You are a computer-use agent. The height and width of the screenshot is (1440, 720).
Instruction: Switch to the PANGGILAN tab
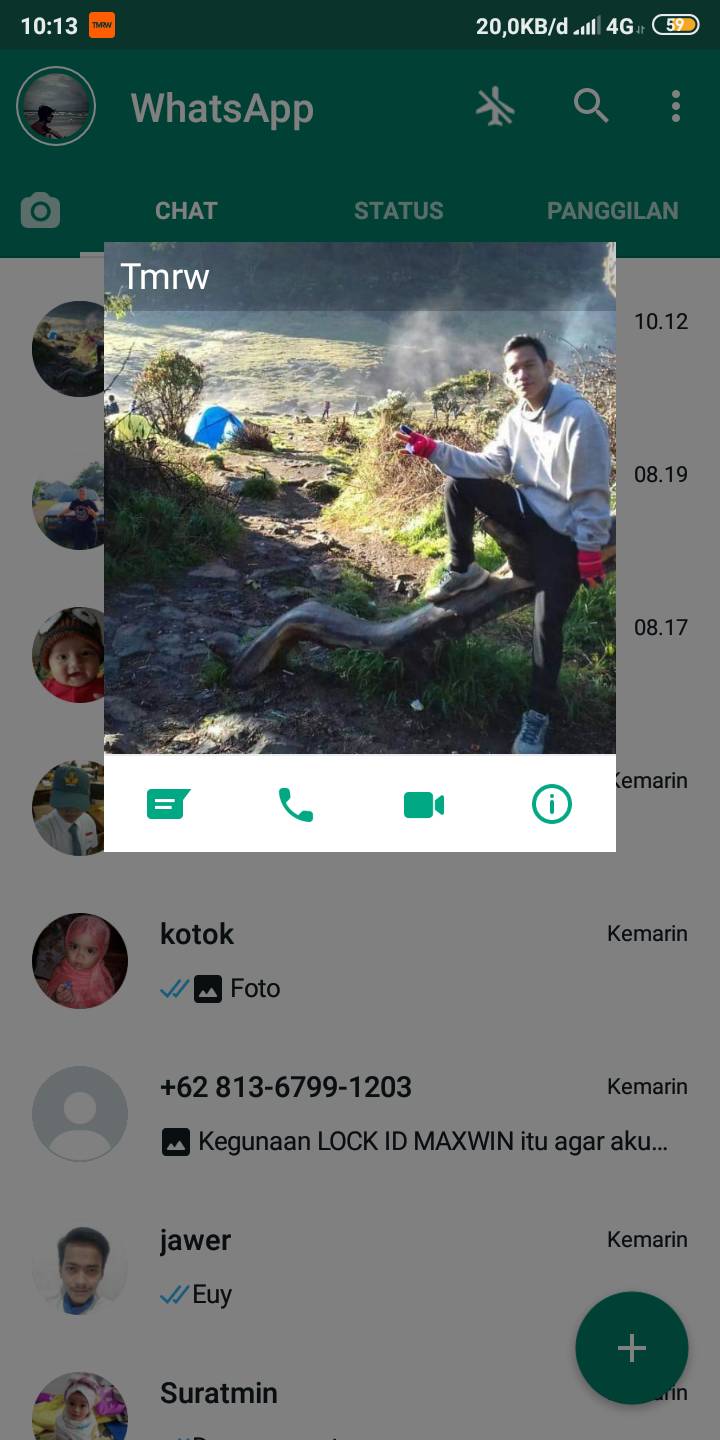[612, 211]
